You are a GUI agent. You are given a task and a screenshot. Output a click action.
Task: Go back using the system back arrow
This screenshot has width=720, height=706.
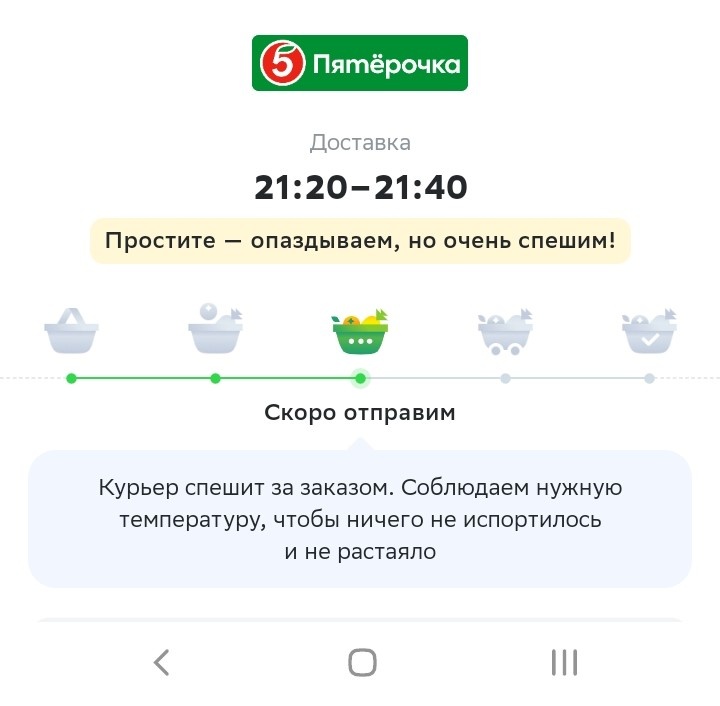click(162, 662)
